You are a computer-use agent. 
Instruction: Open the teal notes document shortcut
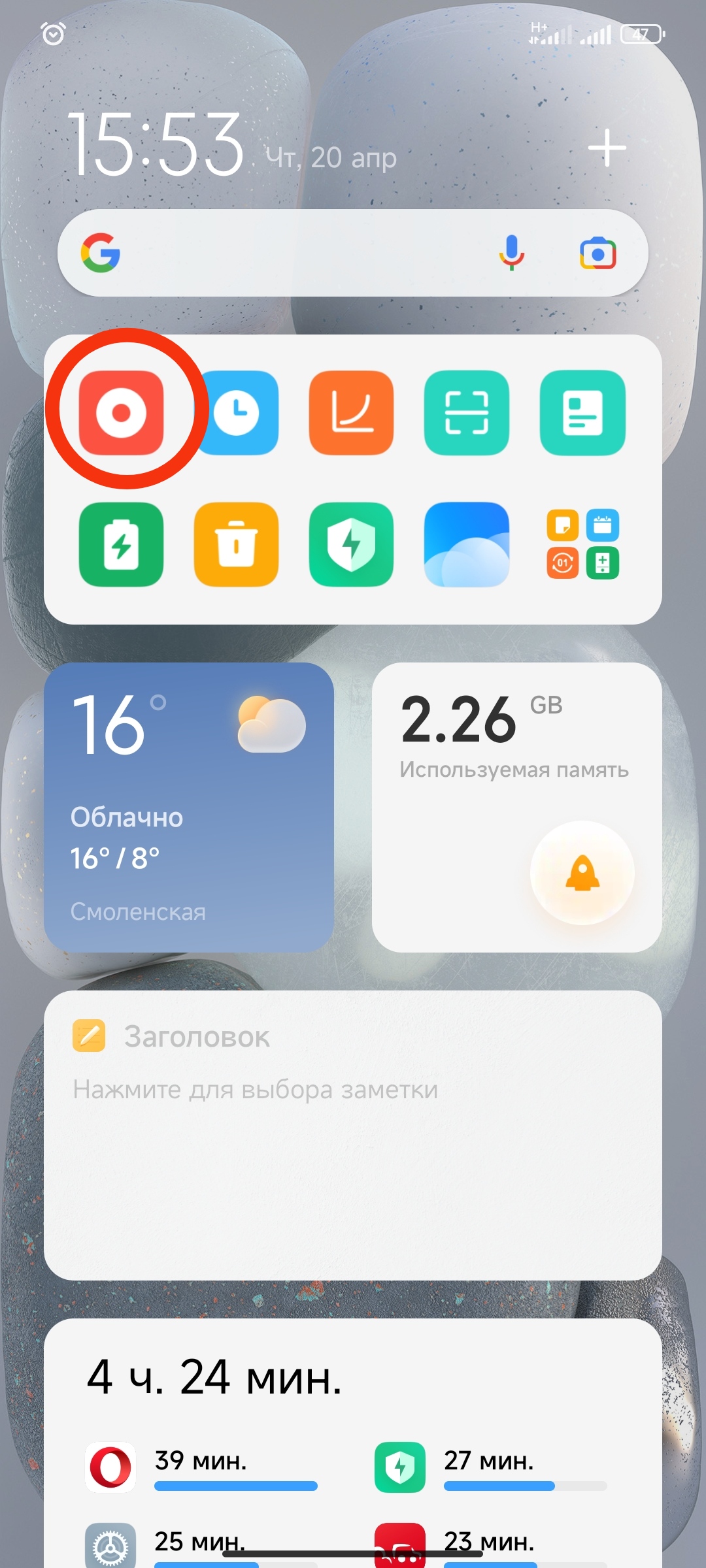(x=582, y=412)
